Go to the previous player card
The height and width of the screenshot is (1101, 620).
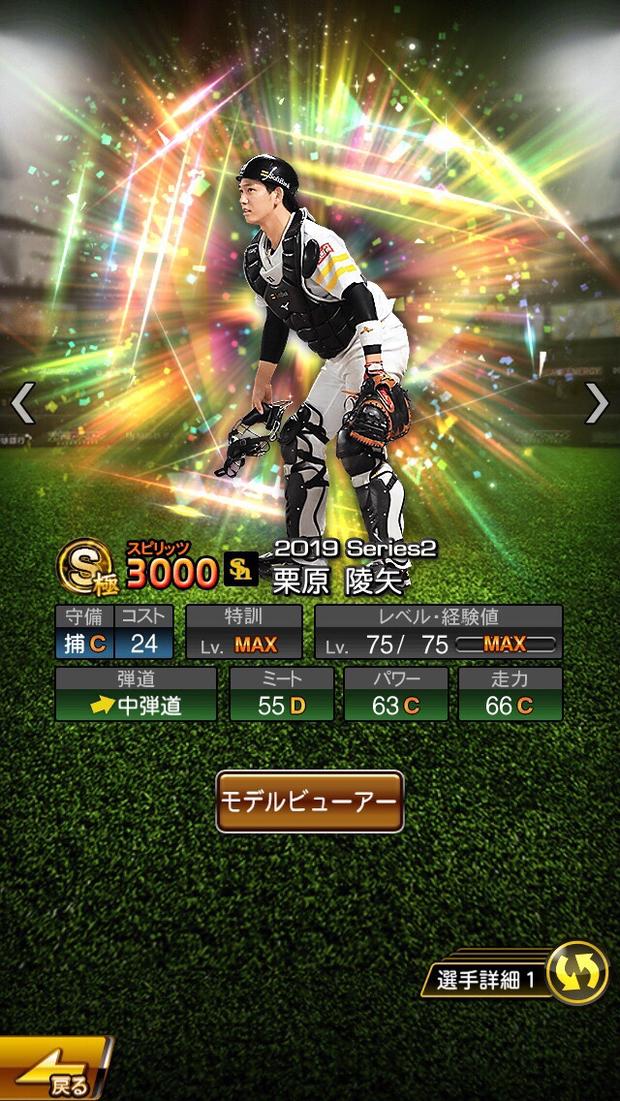coord(22,403)
